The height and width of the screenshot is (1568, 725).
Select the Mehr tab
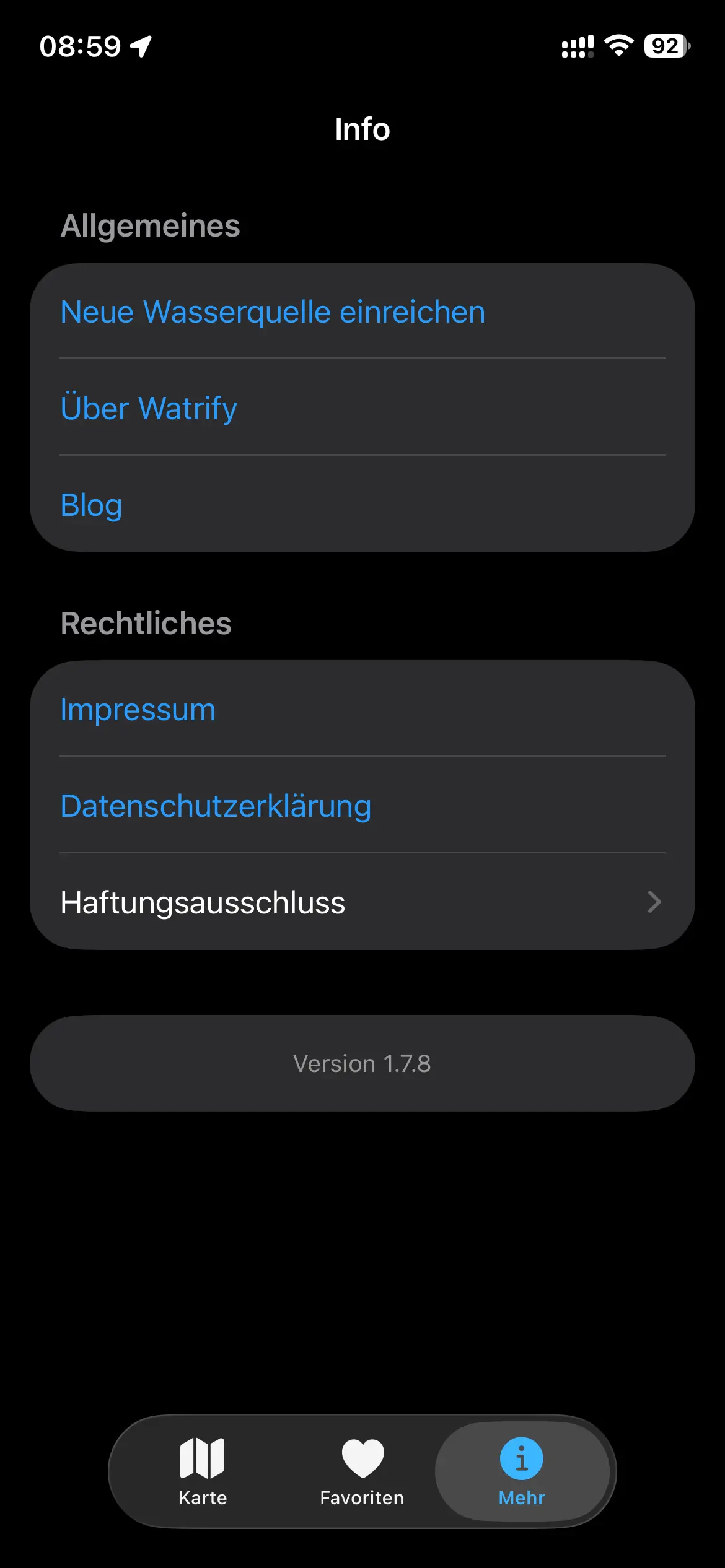(522, 1471)
